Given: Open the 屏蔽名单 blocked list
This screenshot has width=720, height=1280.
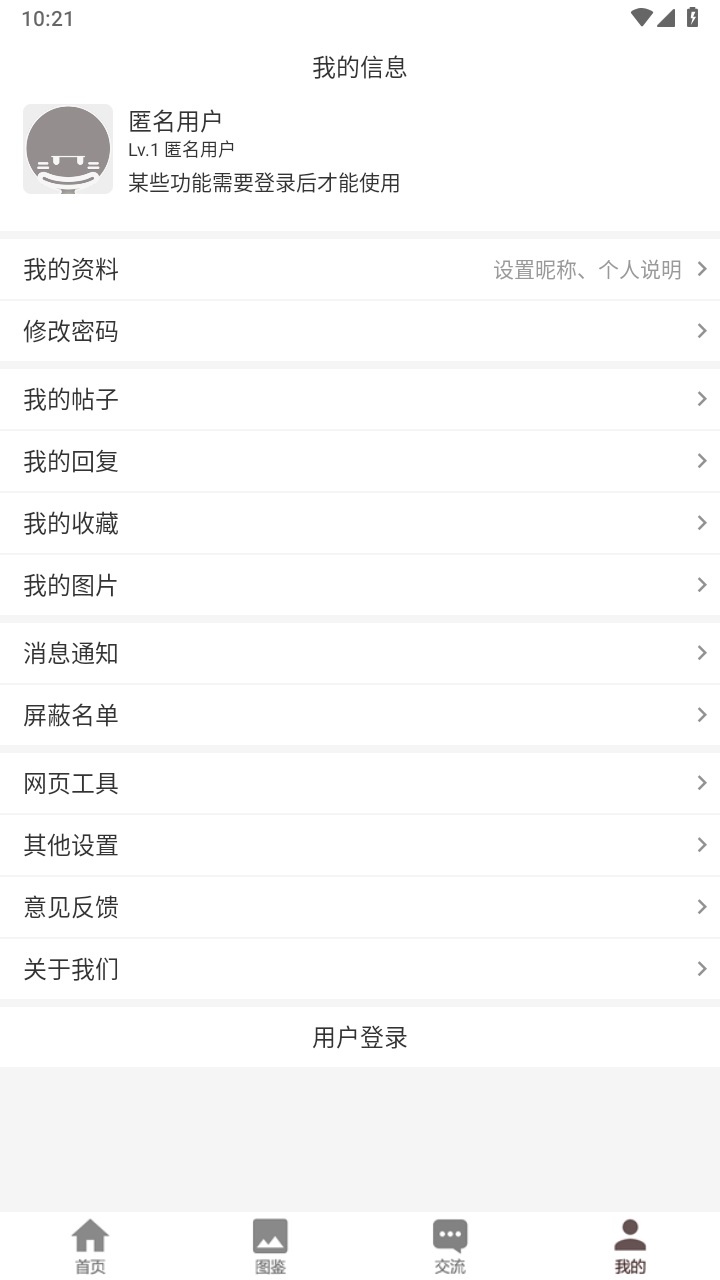Looking at the screenshot, I should pos(360,715).
